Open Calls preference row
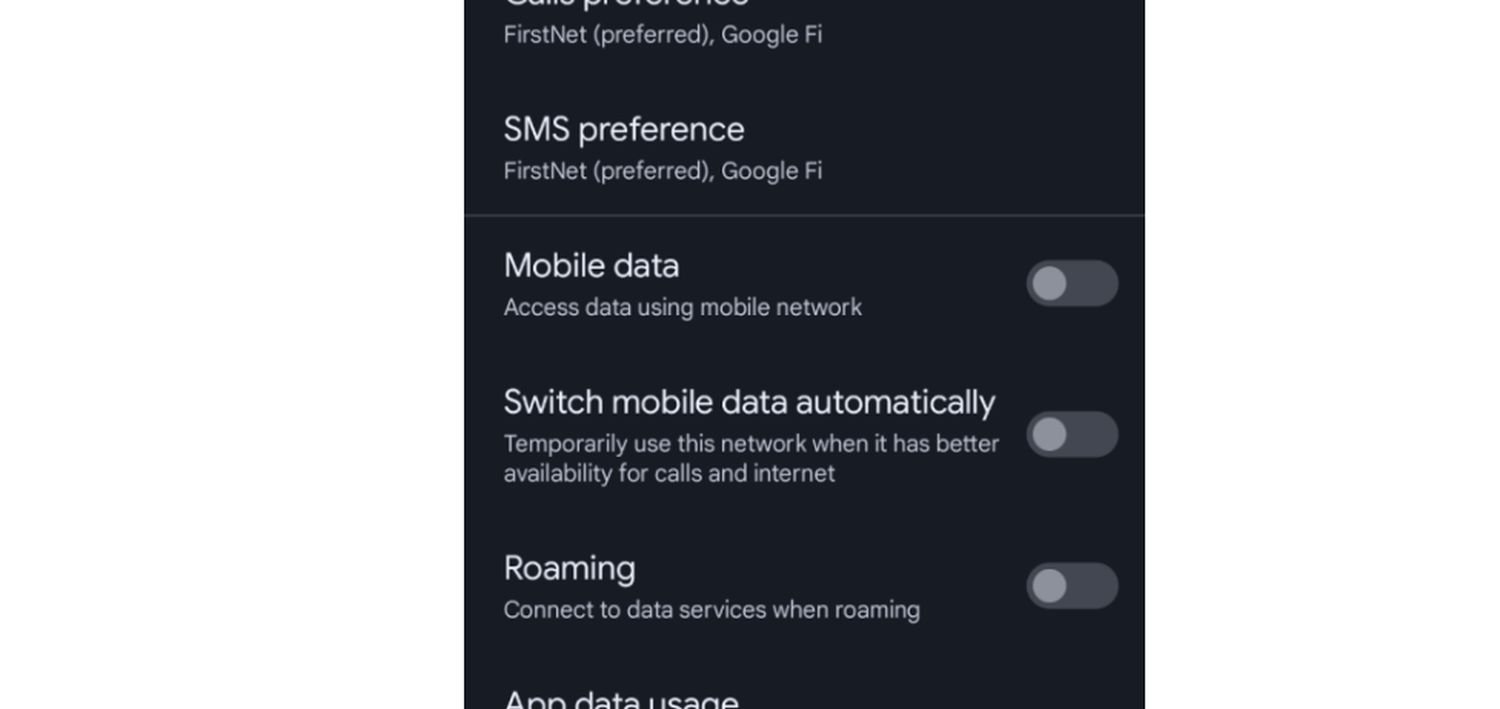 point(662,24)
